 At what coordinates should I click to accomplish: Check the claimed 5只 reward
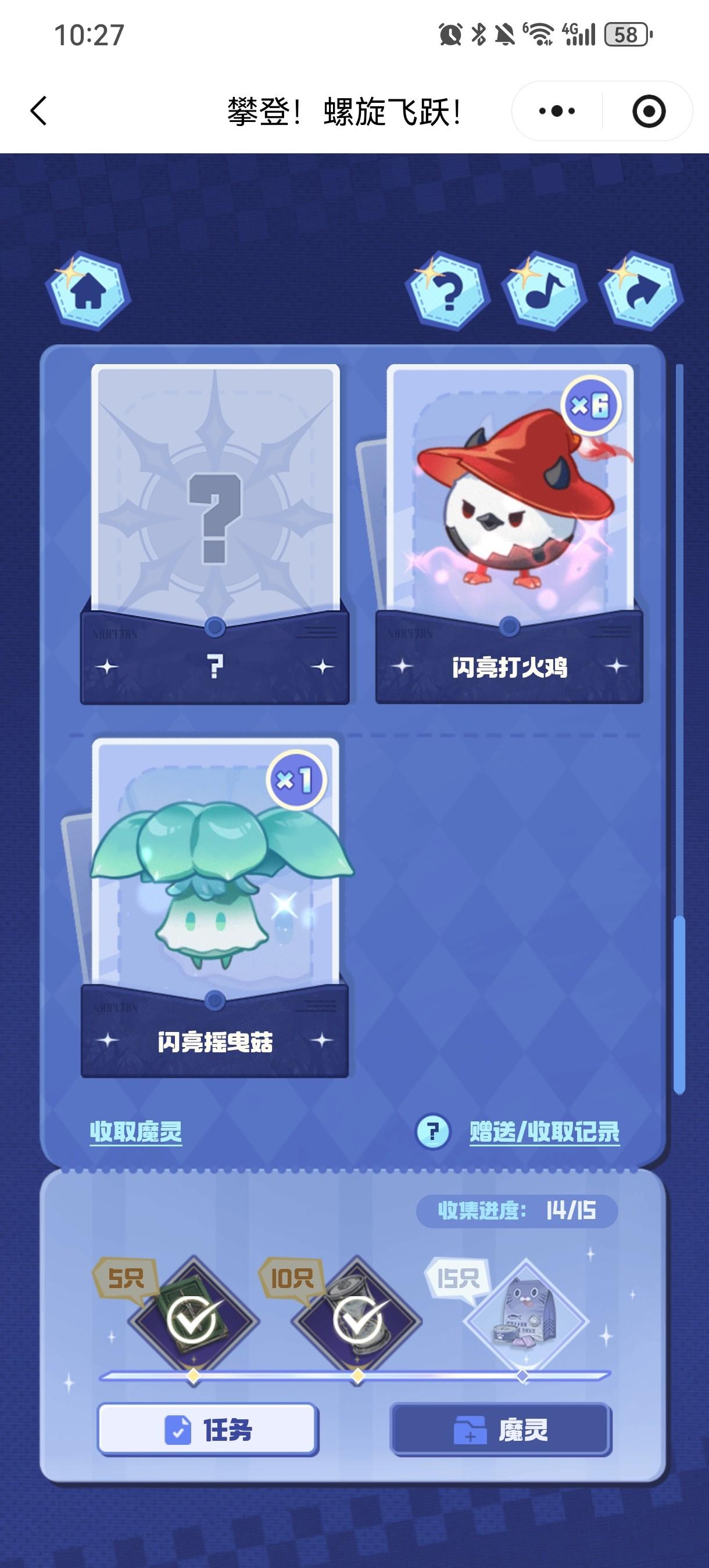[x=194, y=1321]
